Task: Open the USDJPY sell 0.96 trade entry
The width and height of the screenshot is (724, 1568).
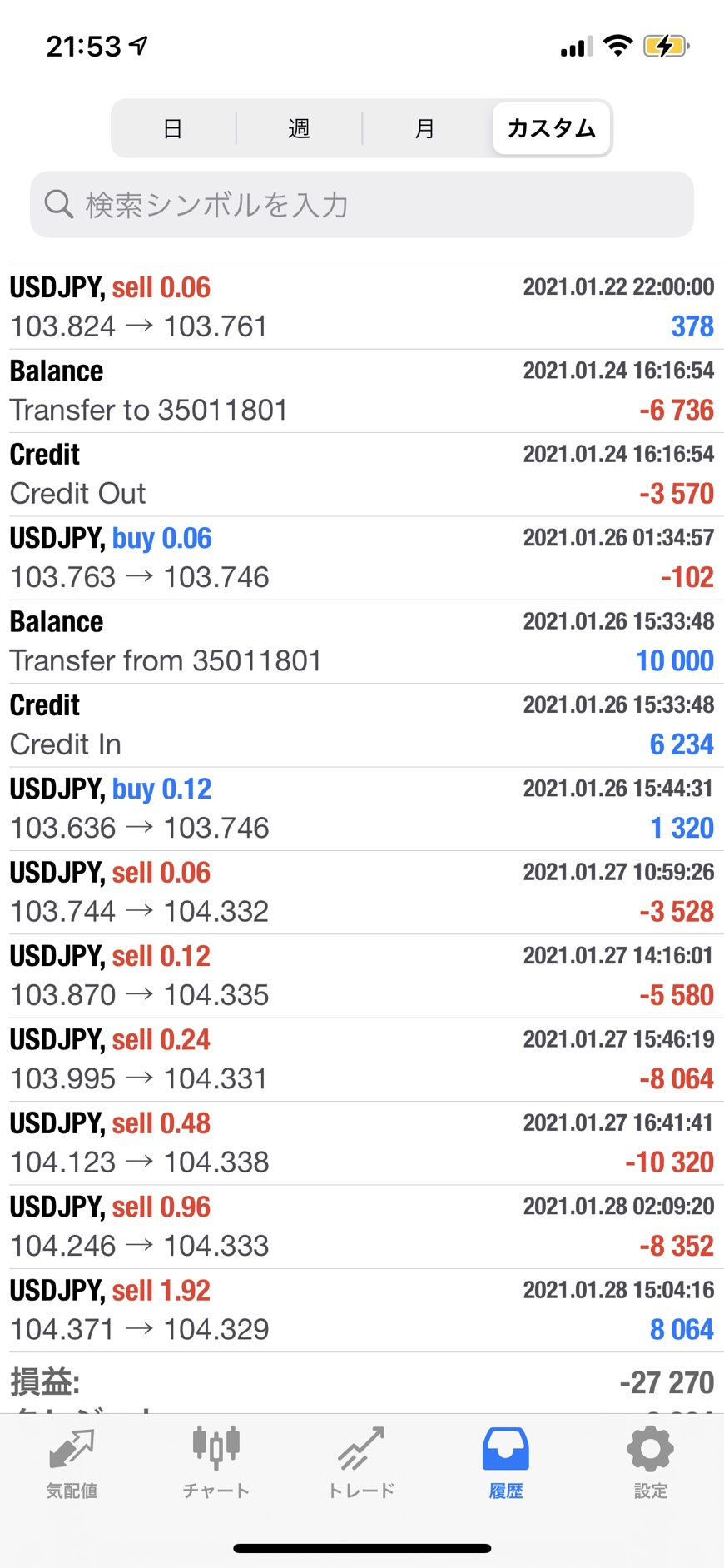Action: point(362,1227)
